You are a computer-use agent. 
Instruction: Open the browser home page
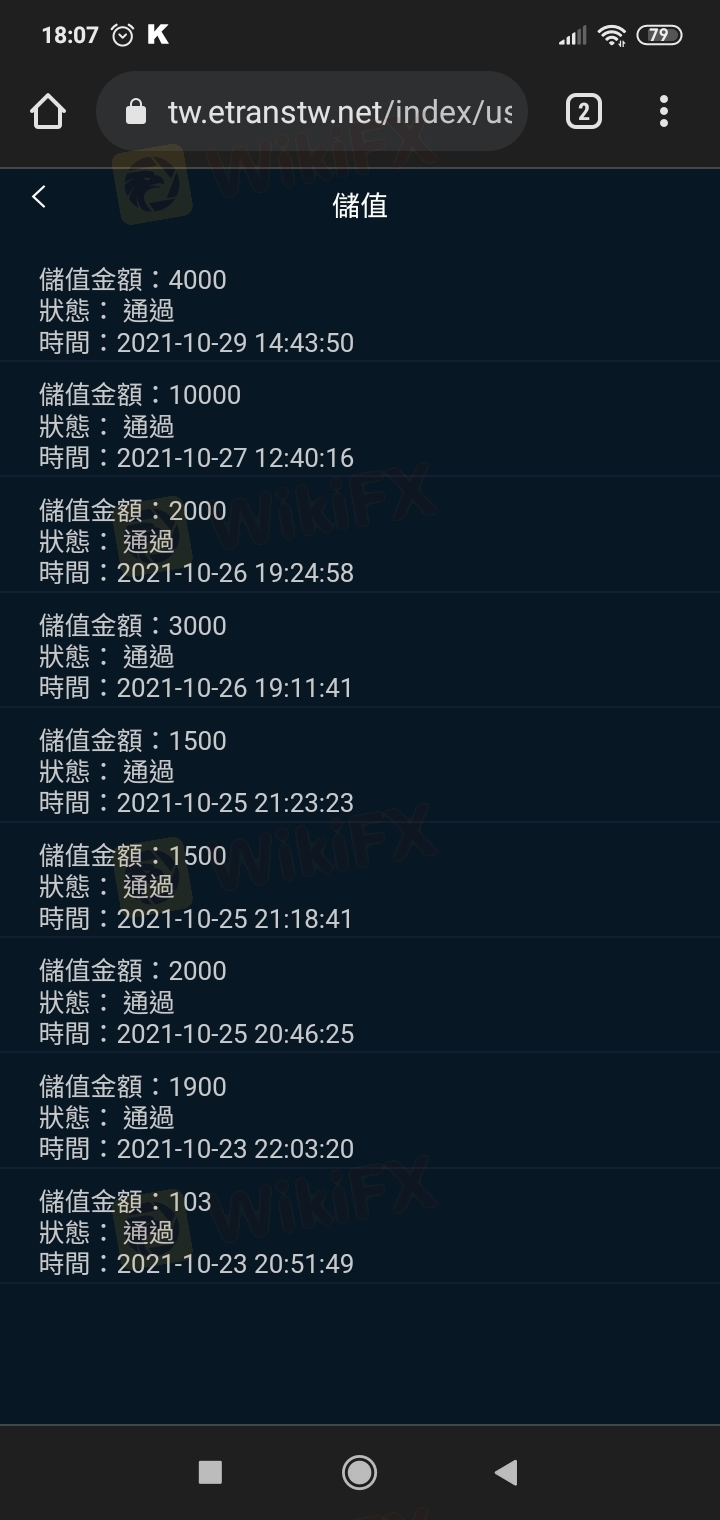point(48,111)
